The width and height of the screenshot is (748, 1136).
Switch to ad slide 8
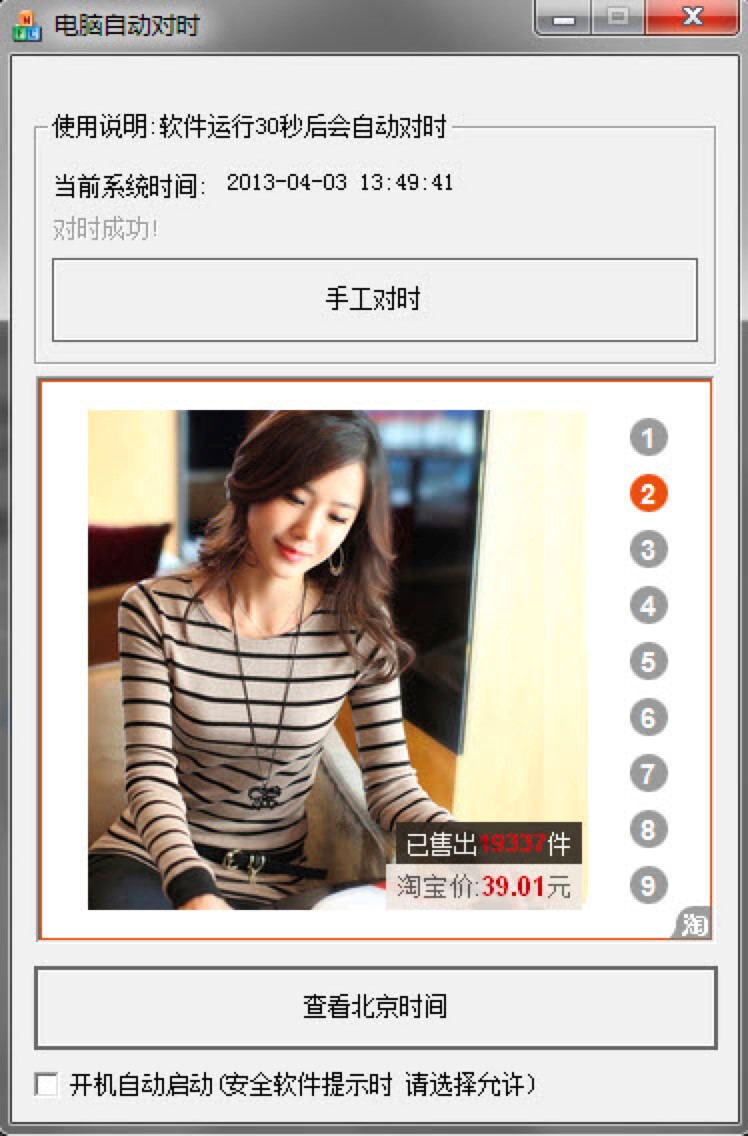[x=648, y=830]
